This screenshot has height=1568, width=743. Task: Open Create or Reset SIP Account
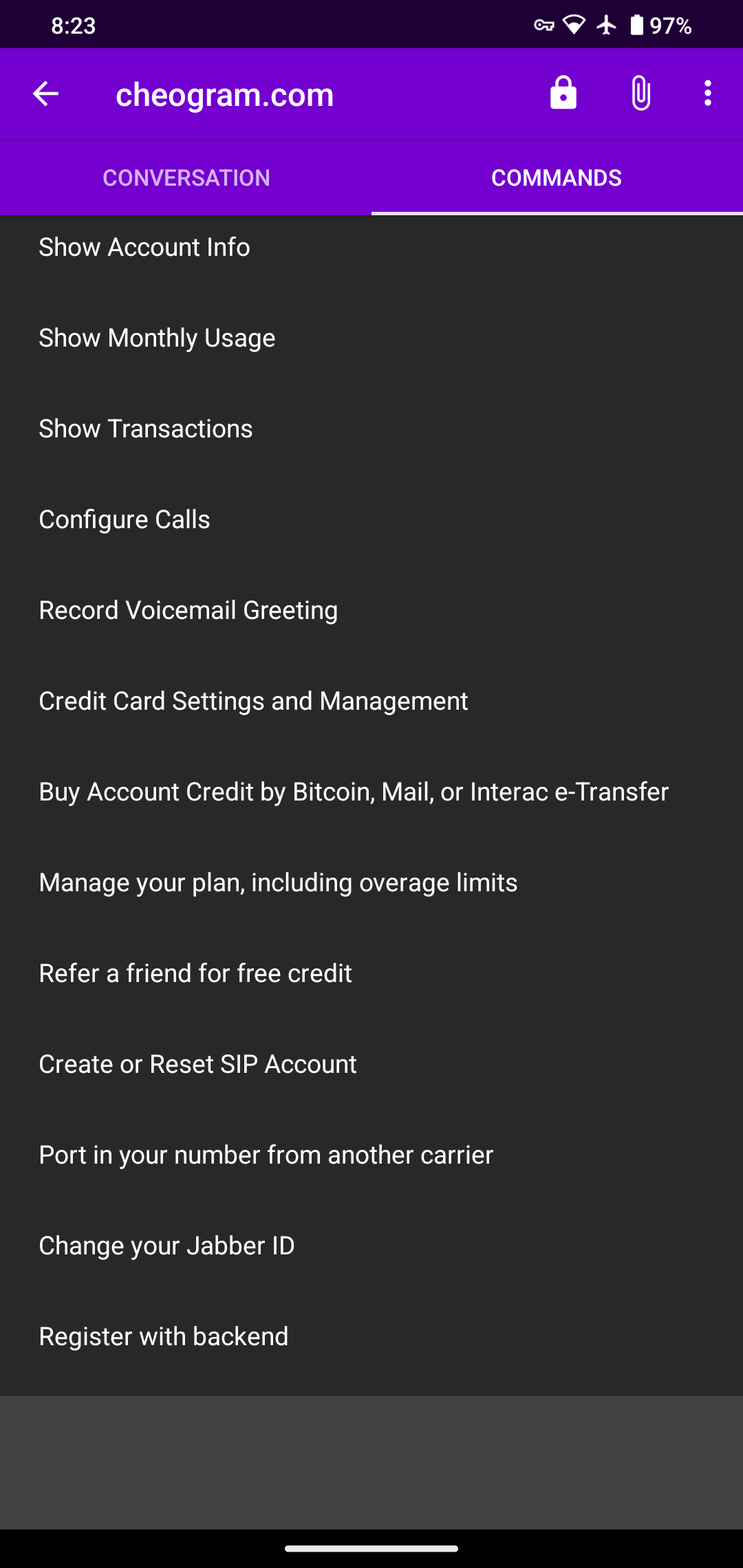[371, 1064]
